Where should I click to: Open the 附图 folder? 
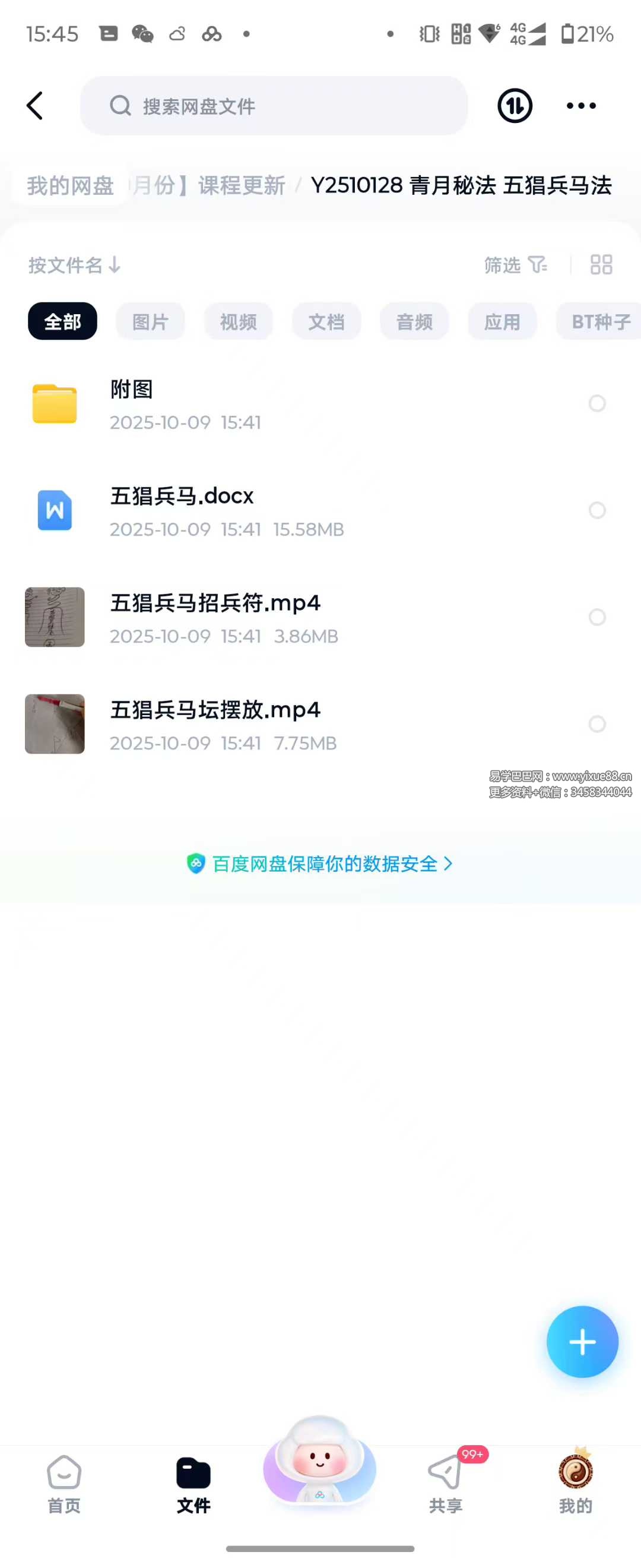(x=131, y=403)
